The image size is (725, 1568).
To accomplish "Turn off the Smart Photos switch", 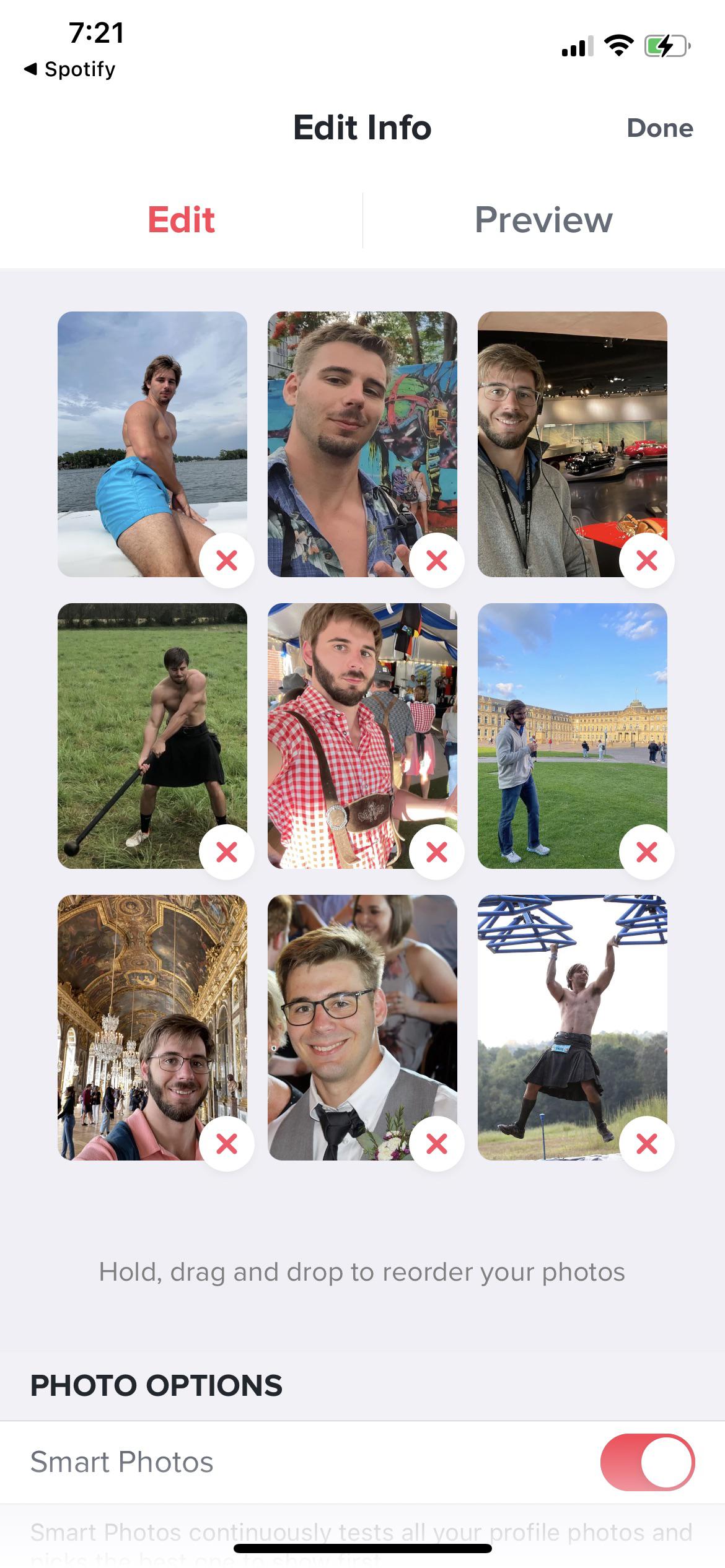I will [x=647, y=1462].
